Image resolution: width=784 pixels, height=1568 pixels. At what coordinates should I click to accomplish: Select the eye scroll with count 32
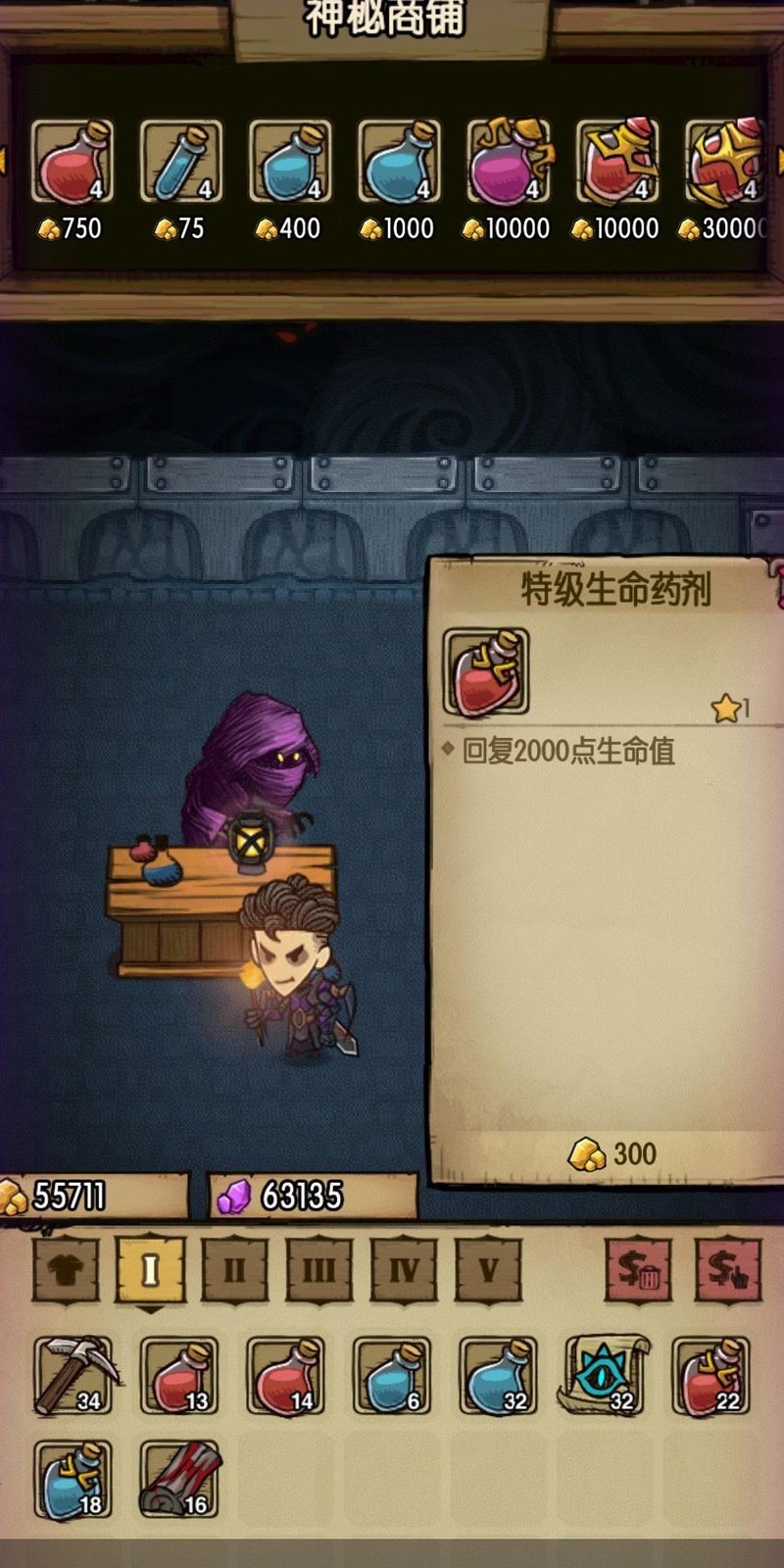tap(605, 1376)
